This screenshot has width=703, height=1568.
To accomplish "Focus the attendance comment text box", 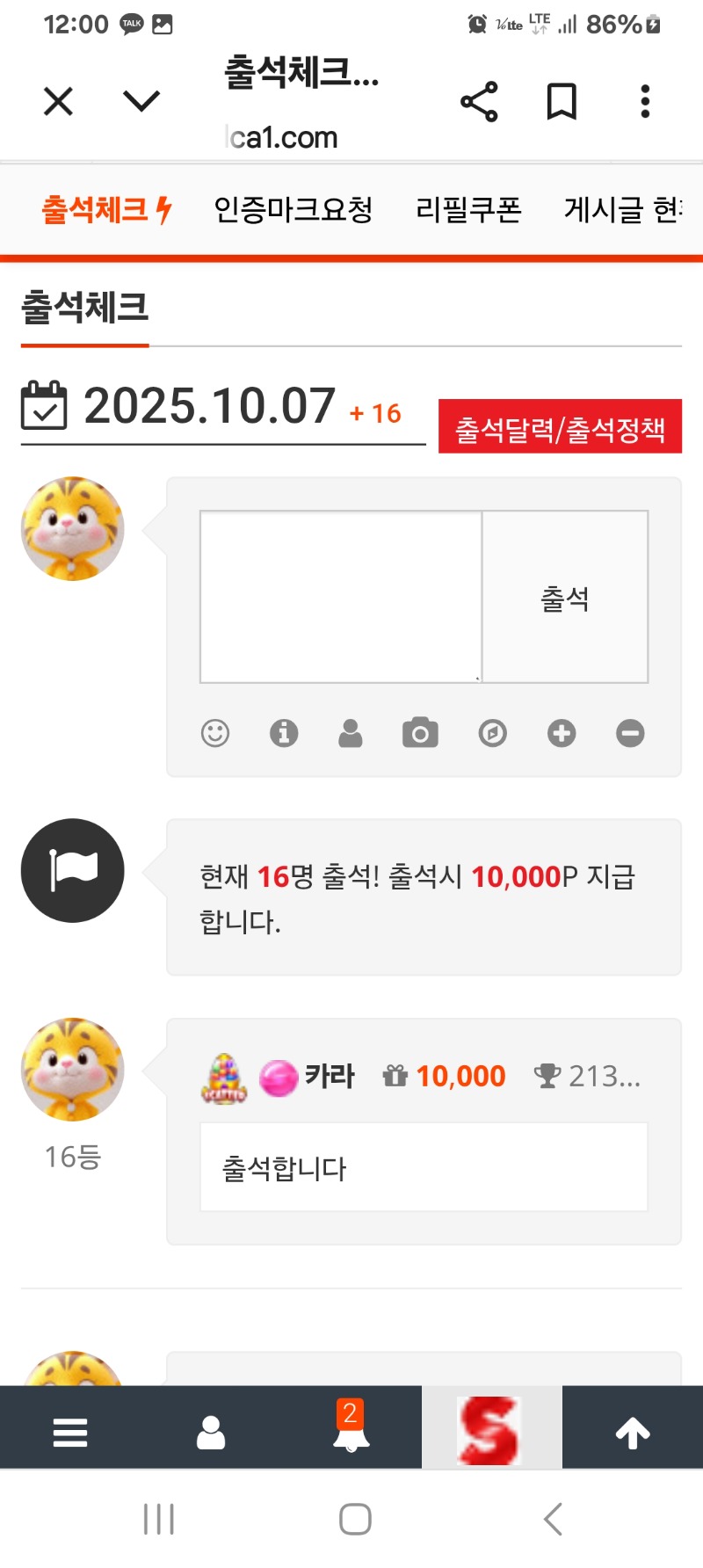I will tap(341, 596).
